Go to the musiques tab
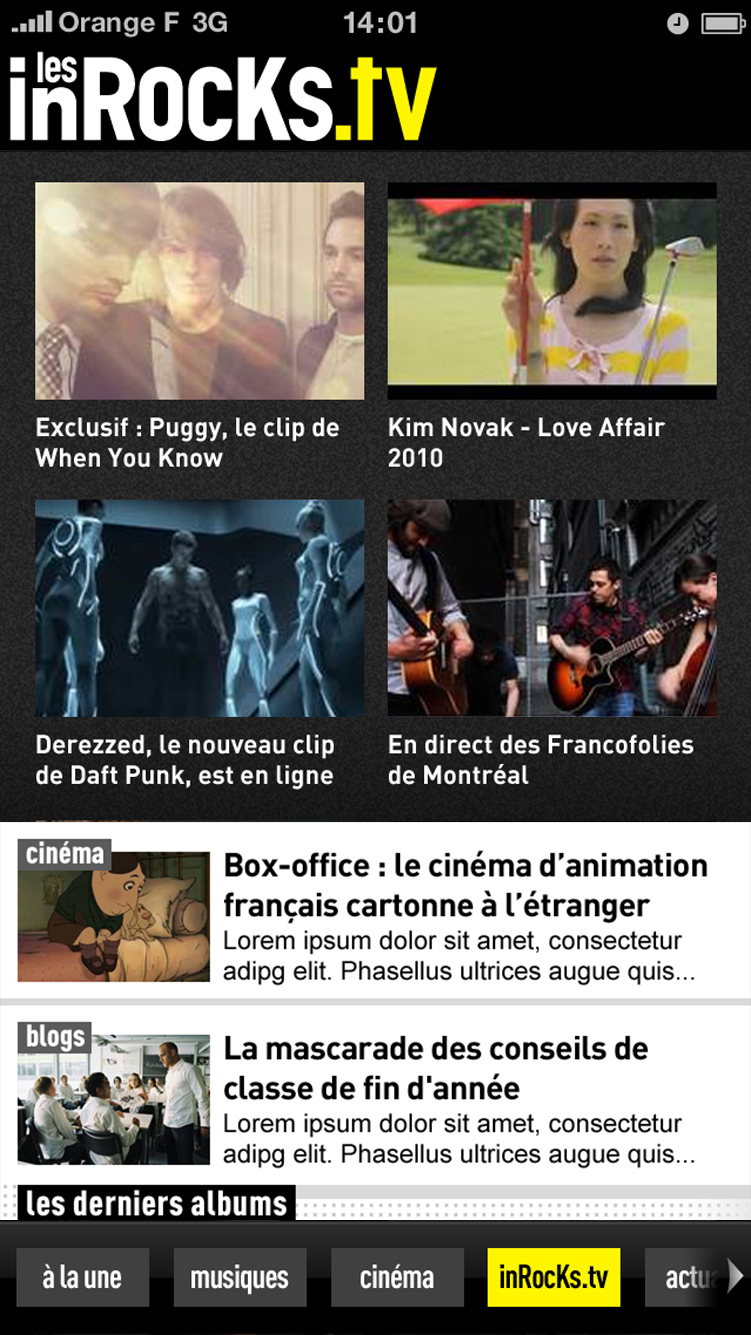This screenshot has height=1335, width=751. 239,1277
